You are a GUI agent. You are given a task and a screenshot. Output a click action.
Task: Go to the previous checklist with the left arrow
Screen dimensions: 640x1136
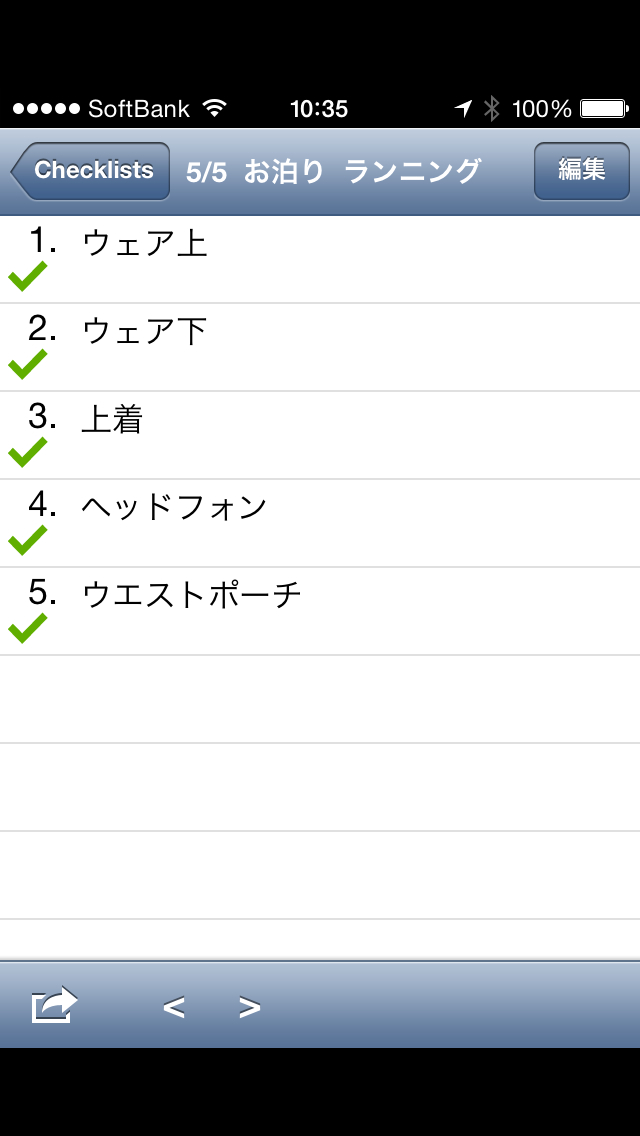(173, 1007)
